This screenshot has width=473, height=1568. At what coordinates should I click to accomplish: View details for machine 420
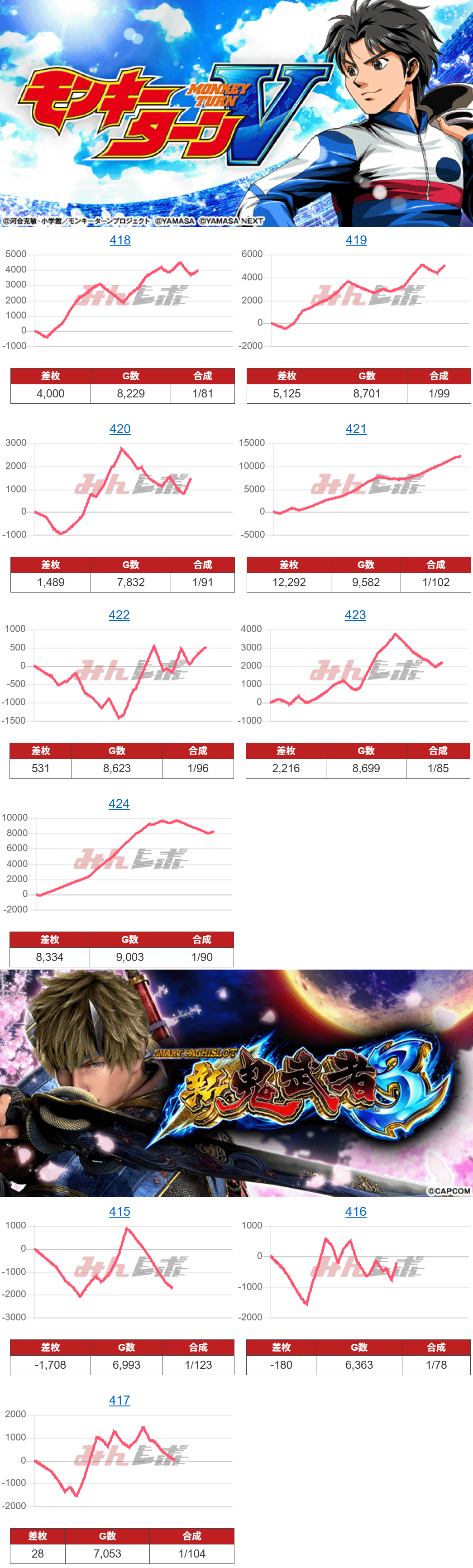click(x=120, y=429)
